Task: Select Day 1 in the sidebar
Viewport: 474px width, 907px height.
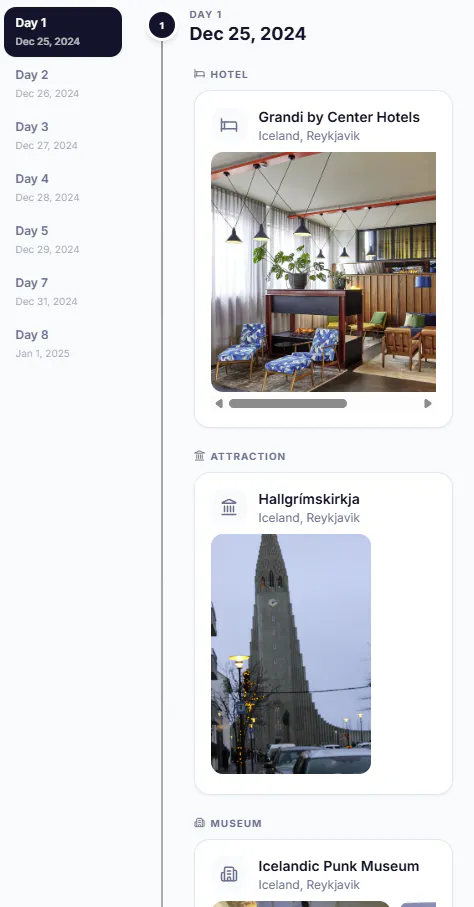Action: click(x=63, y=32)
